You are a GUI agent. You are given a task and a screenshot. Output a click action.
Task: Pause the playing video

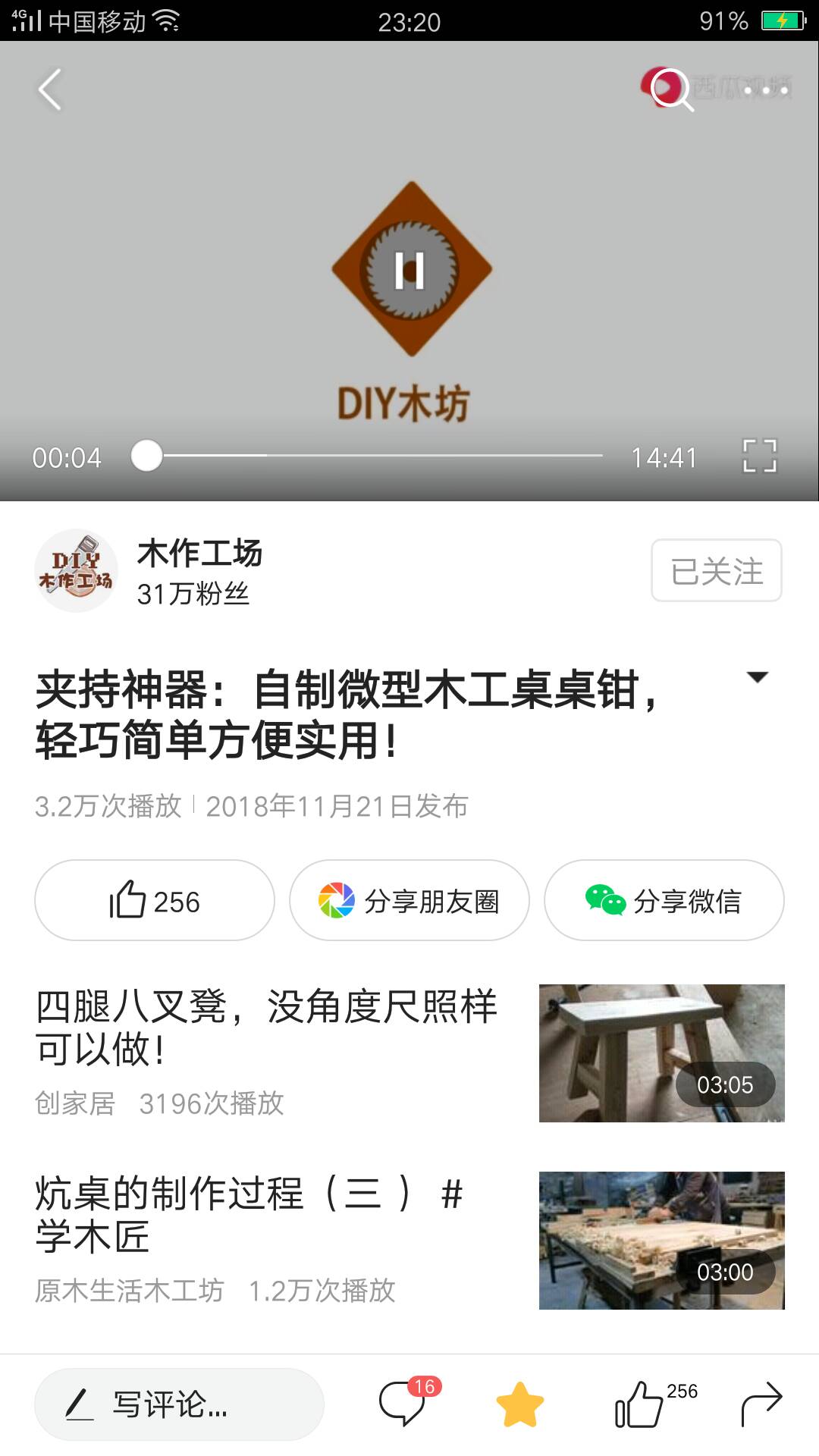409,270
